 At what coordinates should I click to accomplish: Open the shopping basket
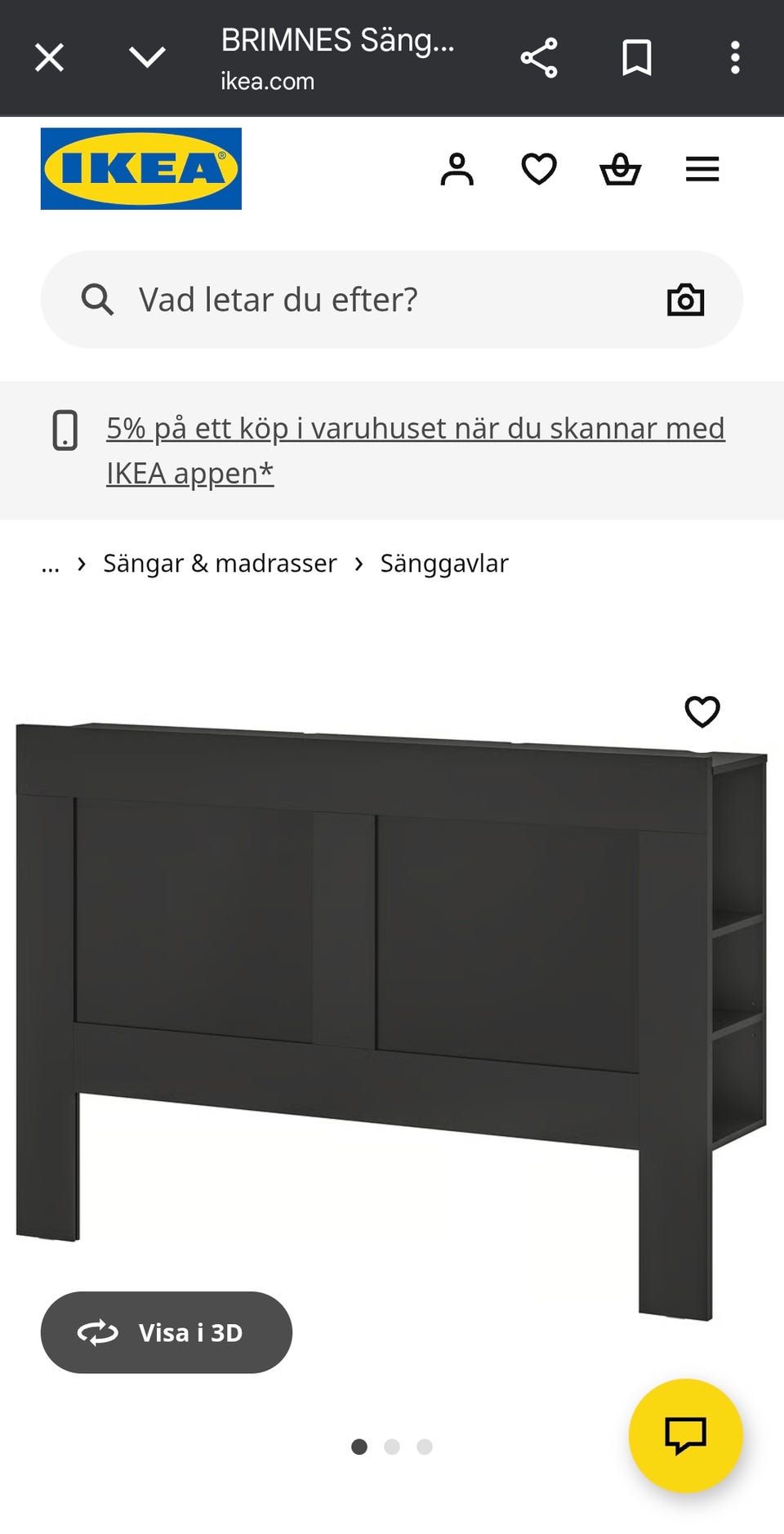coord(621,169)
